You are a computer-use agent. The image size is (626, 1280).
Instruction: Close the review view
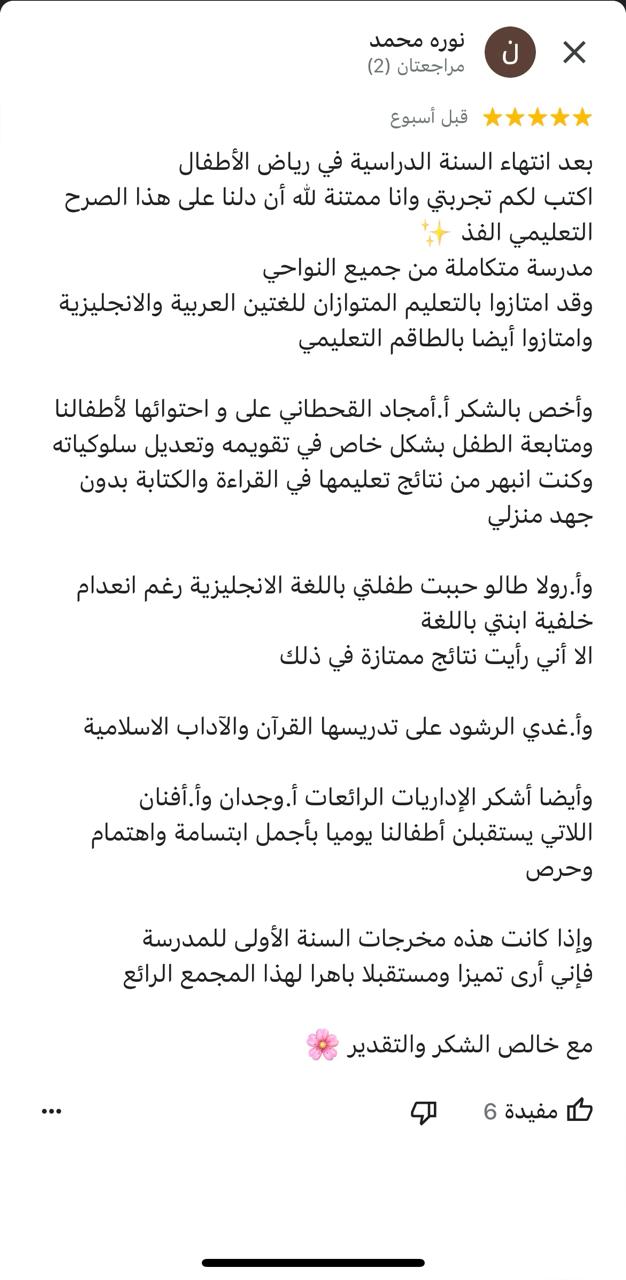(x=574, y=53)
